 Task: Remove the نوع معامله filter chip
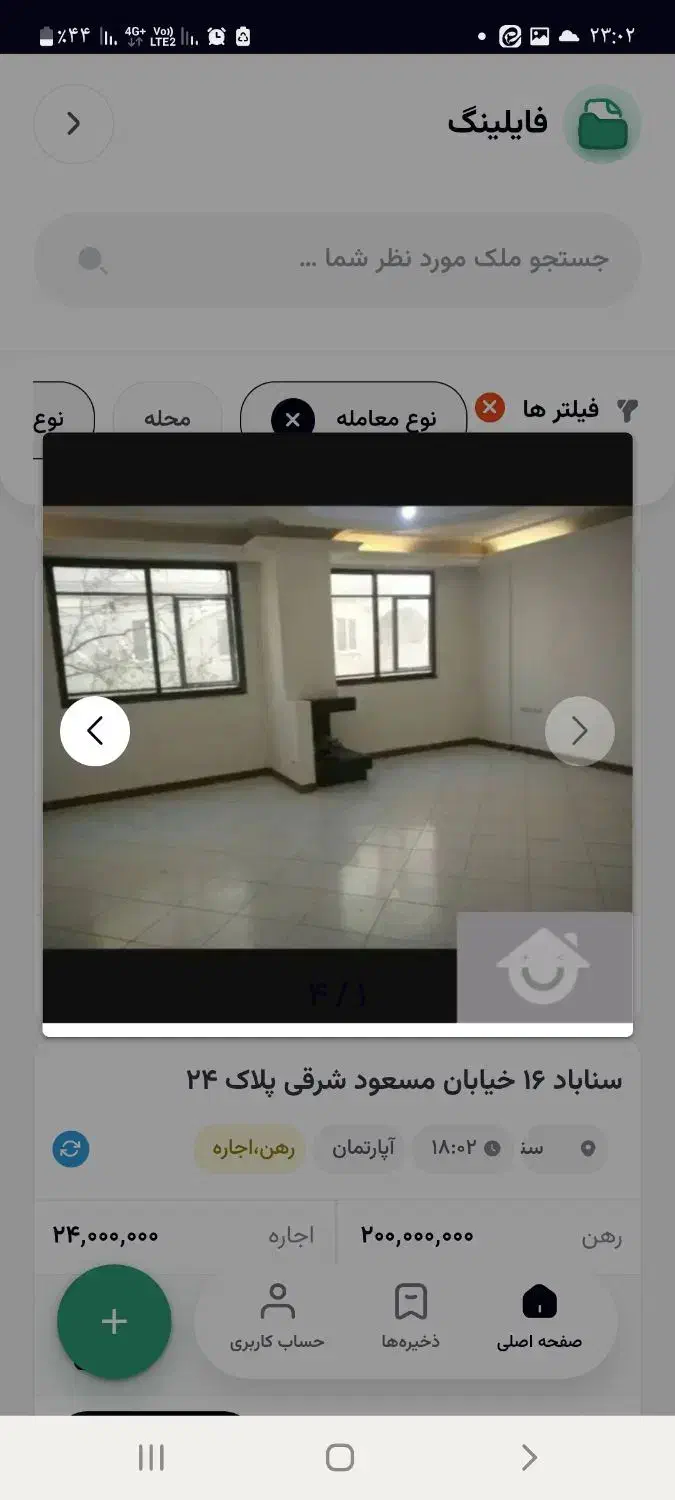[292, 419]
